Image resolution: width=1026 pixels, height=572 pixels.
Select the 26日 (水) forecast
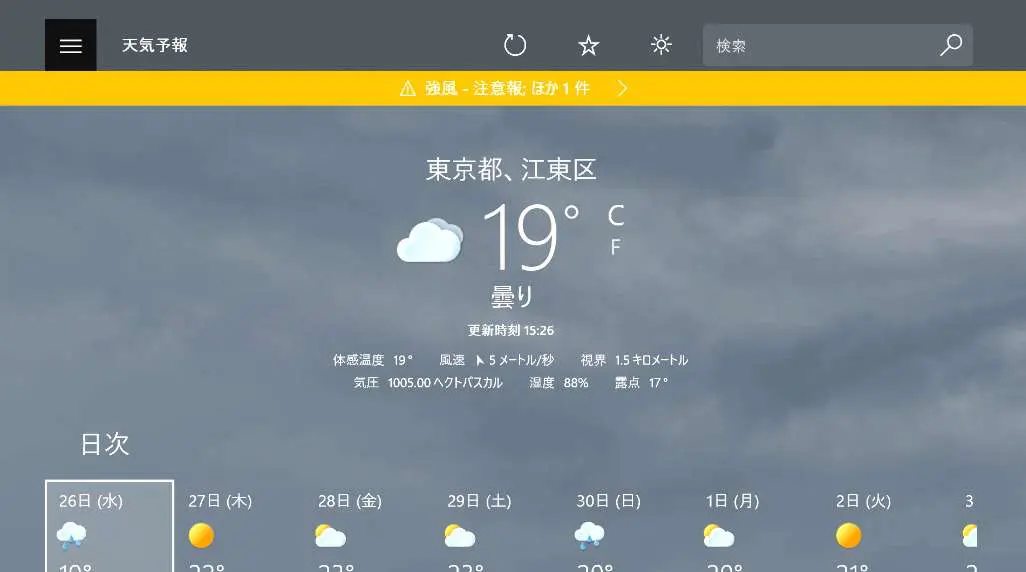[x=109, y=526]
